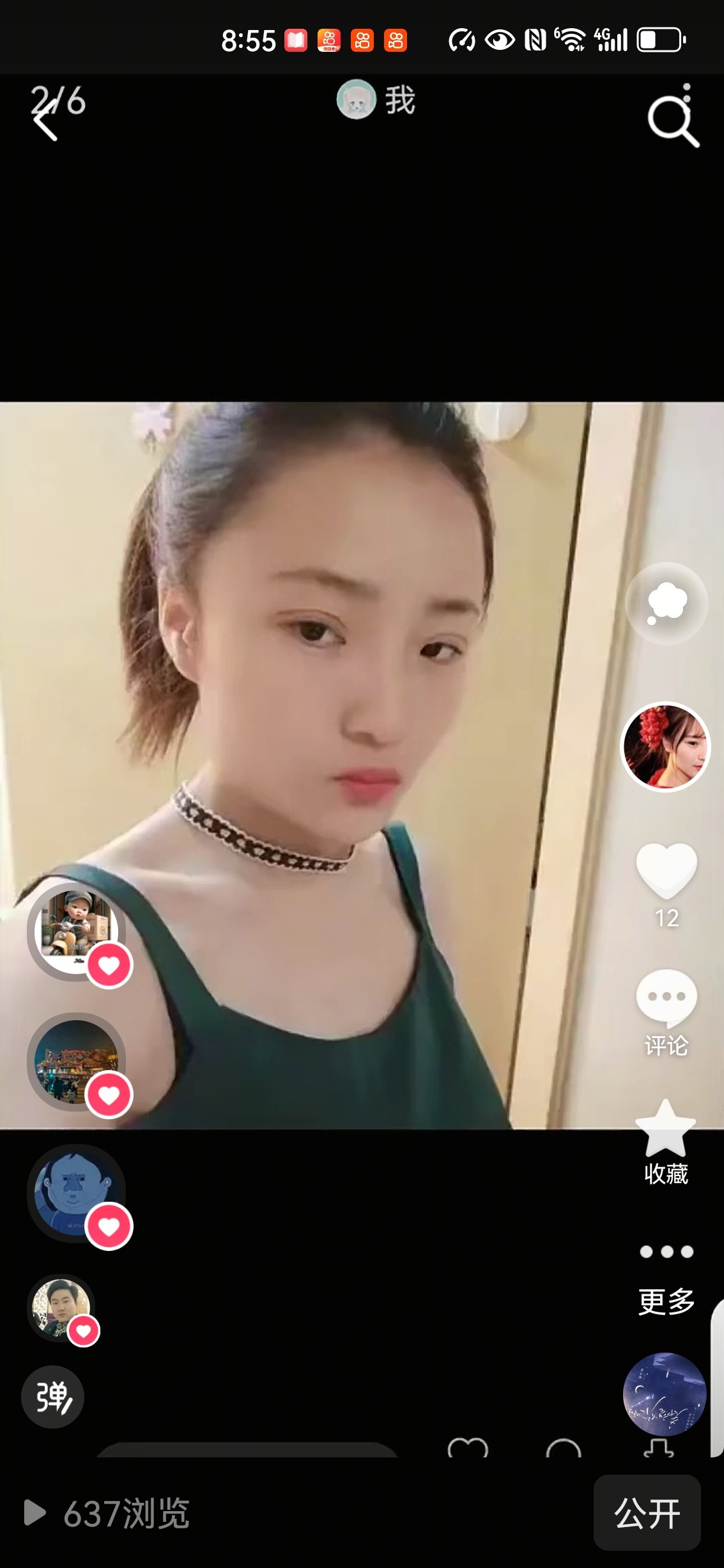Open the night building liker avatar

click(x=76, y=1061)
